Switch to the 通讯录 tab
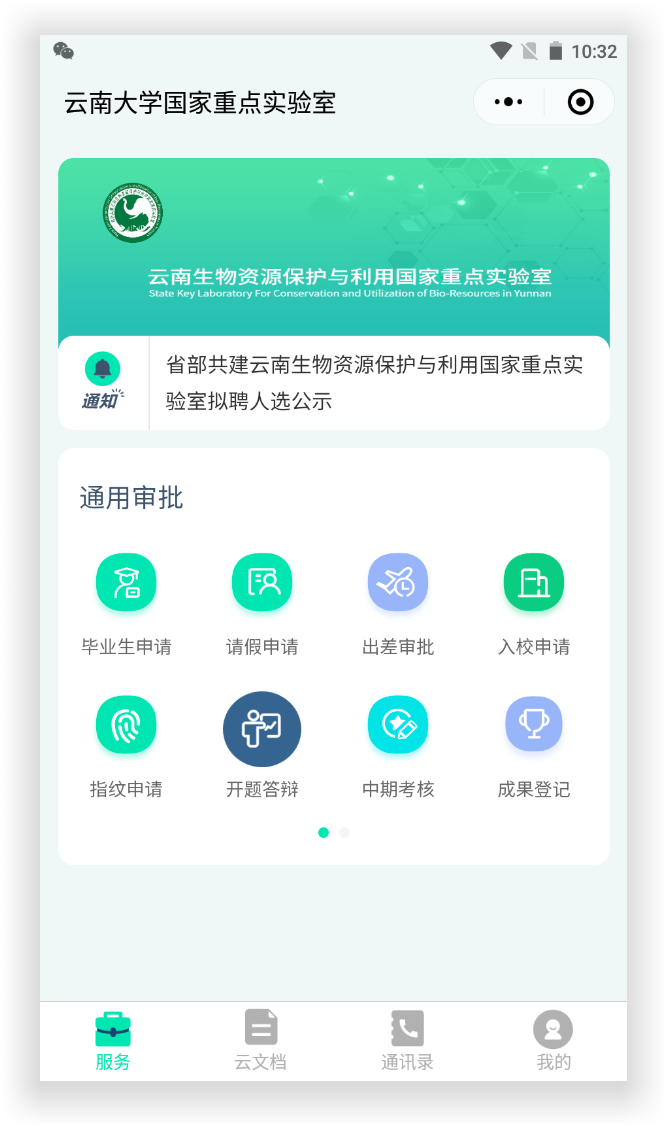The width and height of the screenshot is (667, 1126). [407, 1041]
